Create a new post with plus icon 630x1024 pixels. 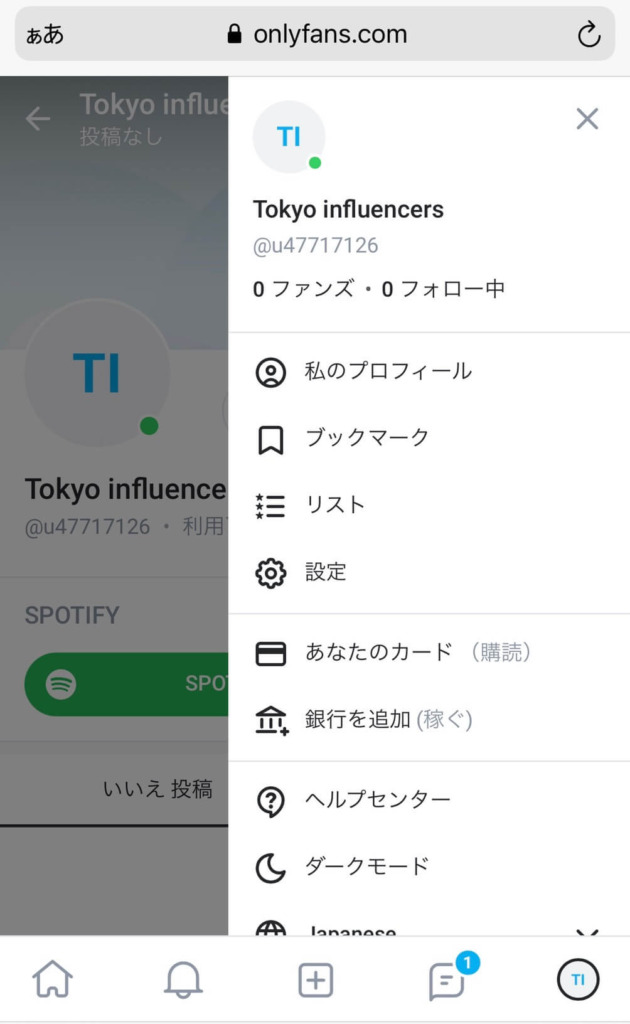315,980
